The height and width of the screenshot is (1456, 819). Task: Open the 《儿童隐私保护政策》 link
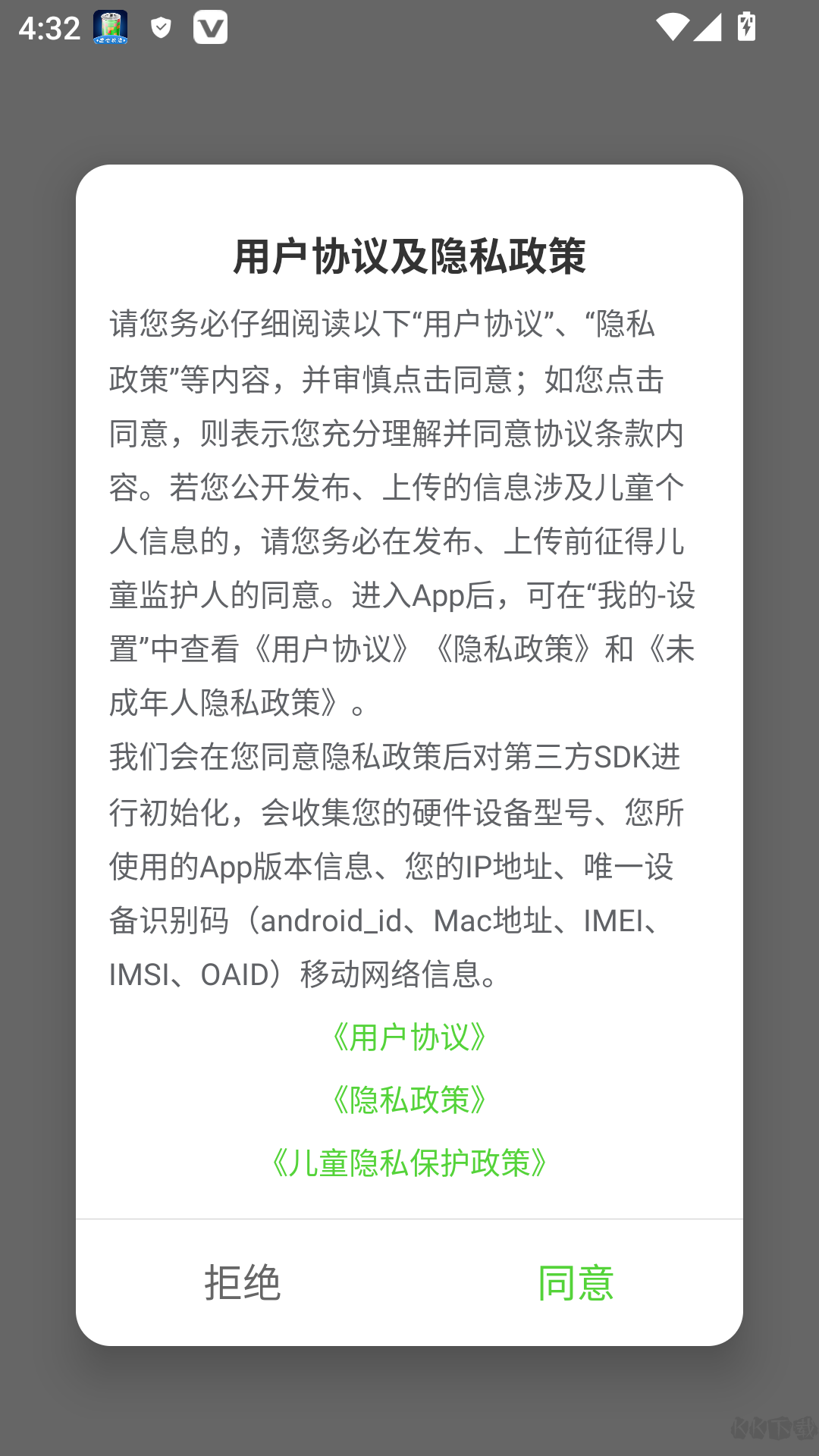[409, 1163]
